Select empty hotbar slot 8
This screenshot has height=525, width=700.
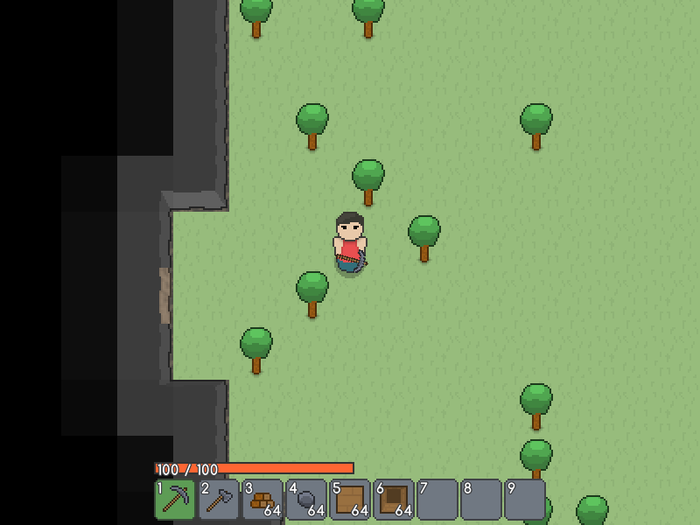[481, 499]
